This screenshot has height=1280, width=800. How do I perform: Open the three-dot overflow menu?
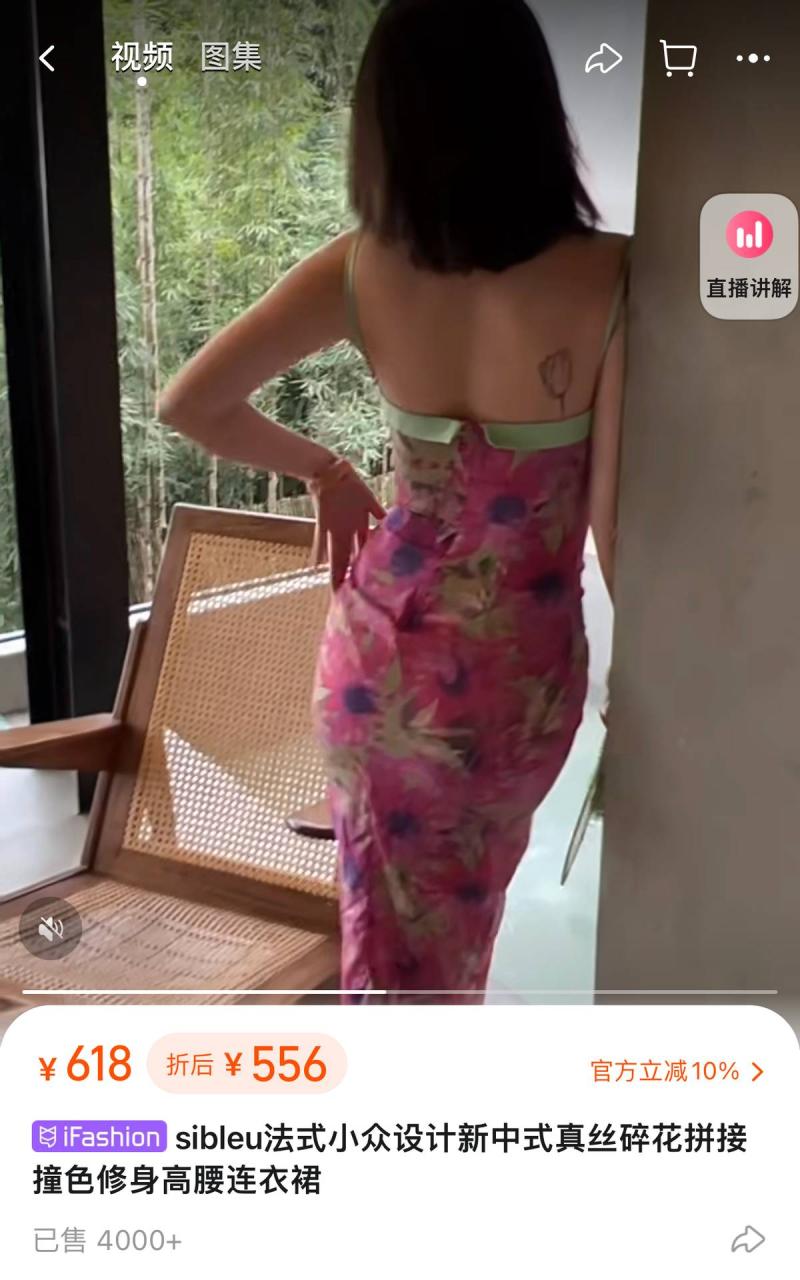tap(753, 59)
